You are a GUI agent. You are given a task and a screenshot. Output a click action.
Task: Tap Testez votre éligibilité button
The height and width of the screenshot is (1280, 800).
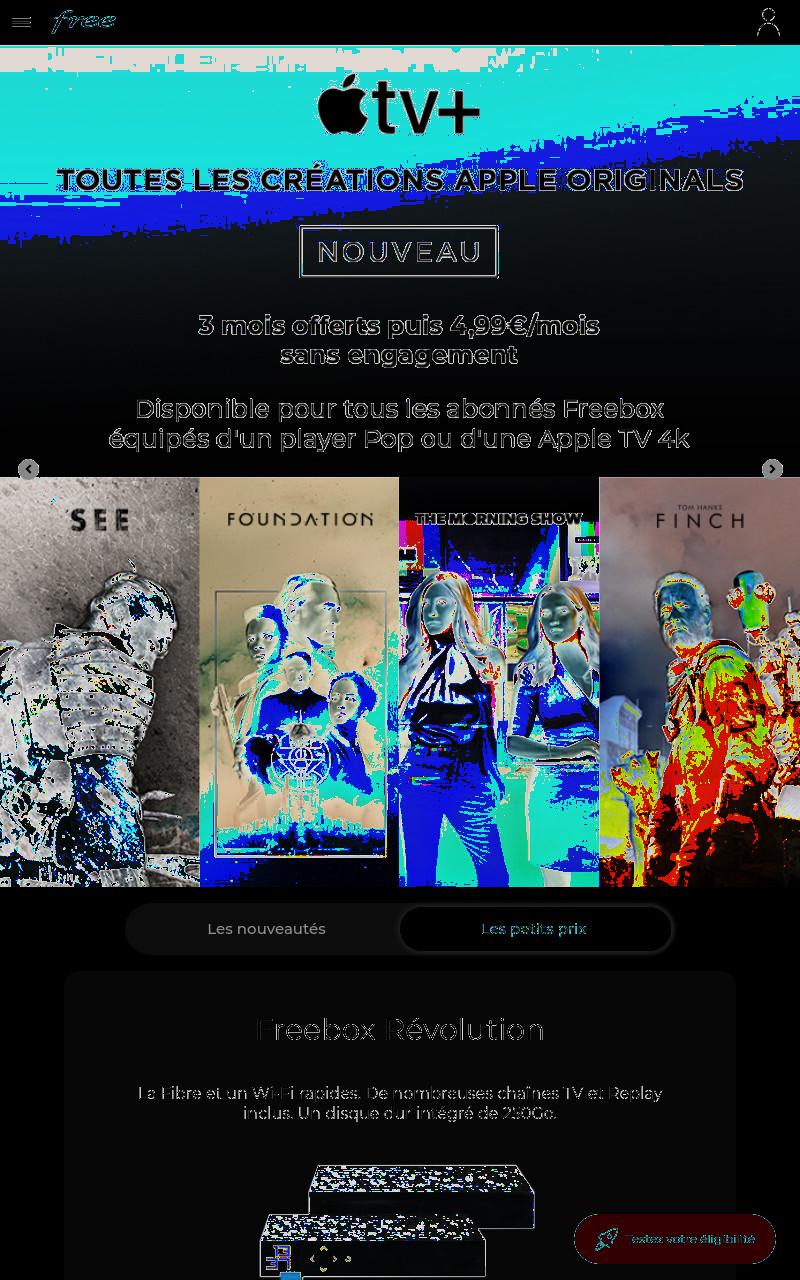coord(675,1239)
